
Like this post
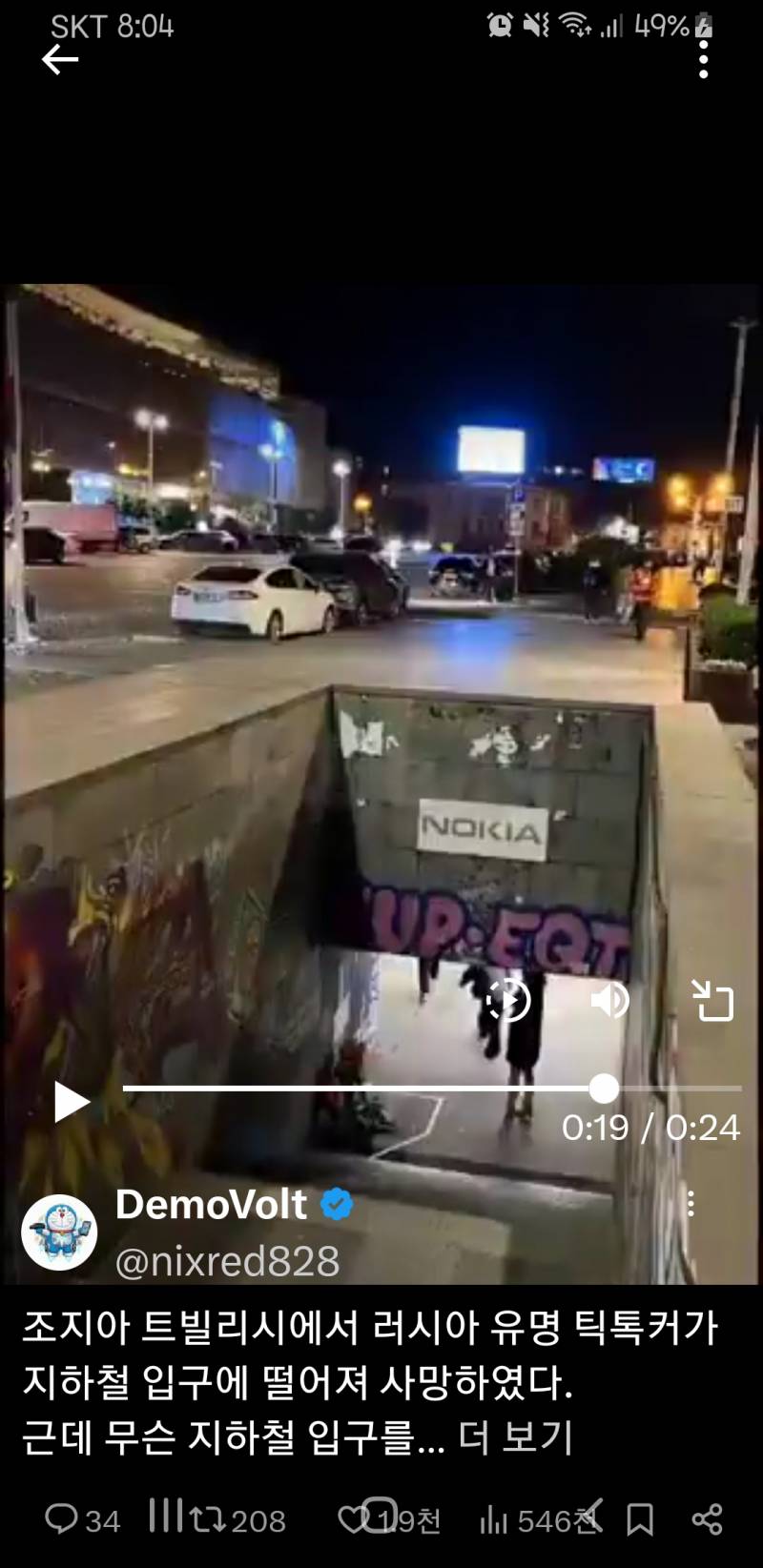(355, 1518)
